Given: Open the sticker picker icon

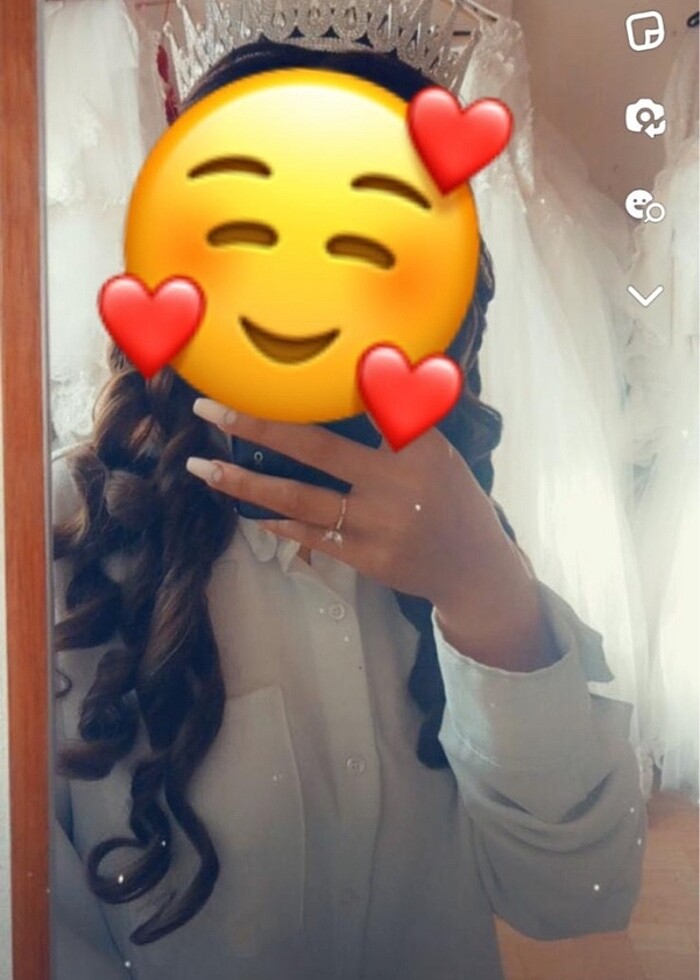Looking at the screenshot, I should pos(645,31).
